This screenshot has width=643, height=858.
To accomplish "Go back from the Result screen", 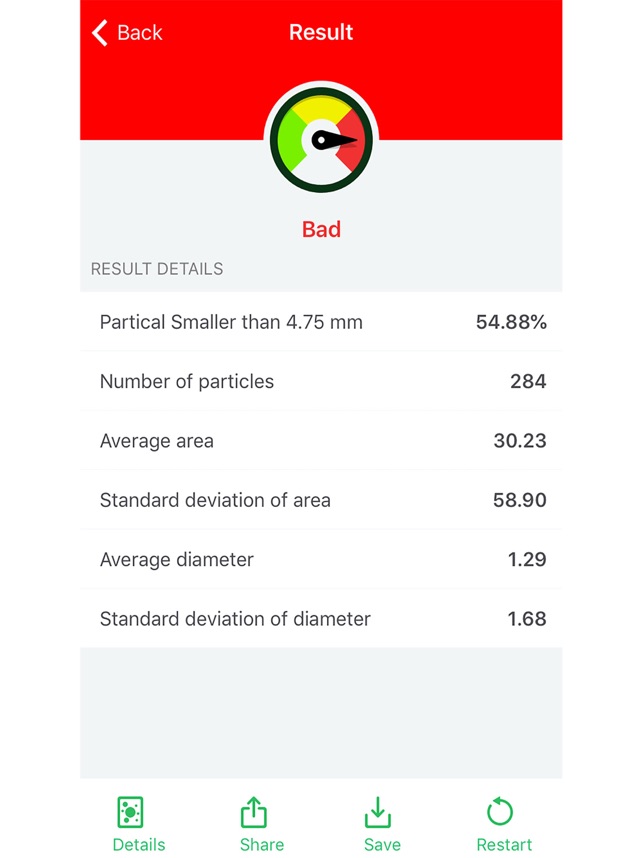I will coord(126,33).
